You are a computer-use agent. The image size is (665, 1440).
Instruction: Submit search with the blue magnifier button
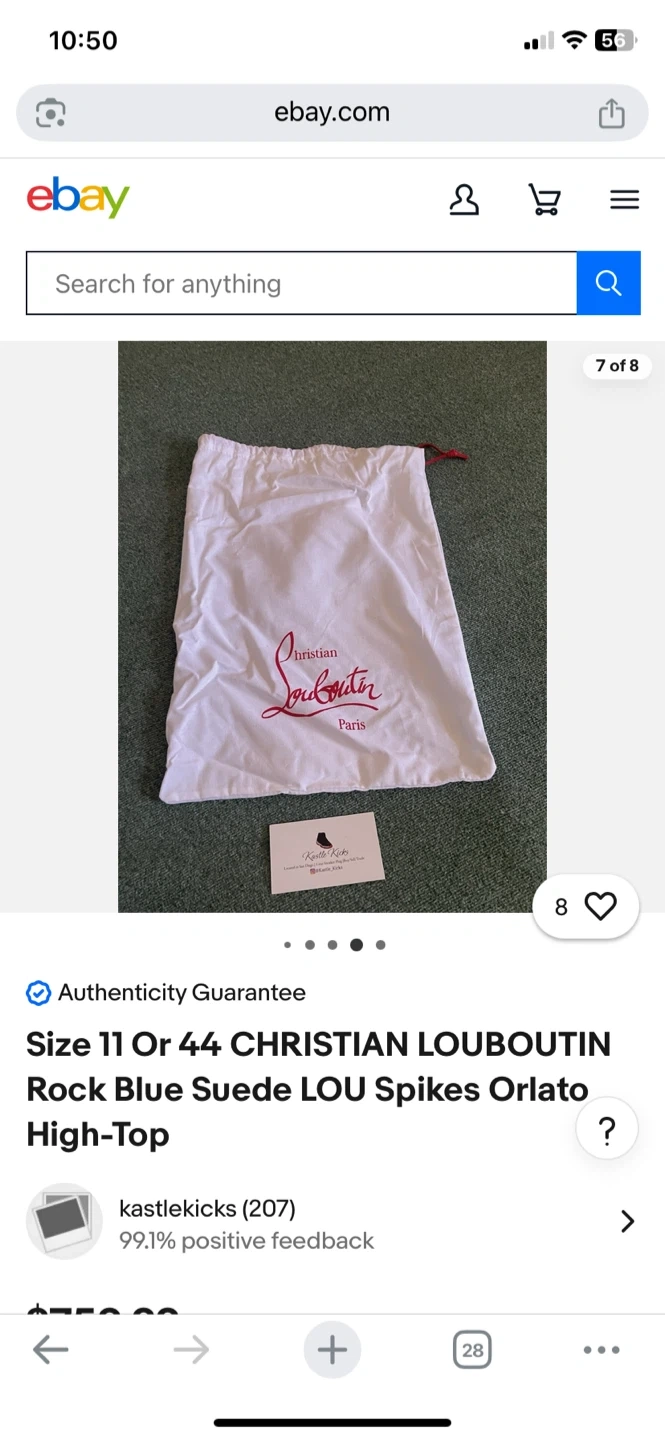click(x=608, y=284)
